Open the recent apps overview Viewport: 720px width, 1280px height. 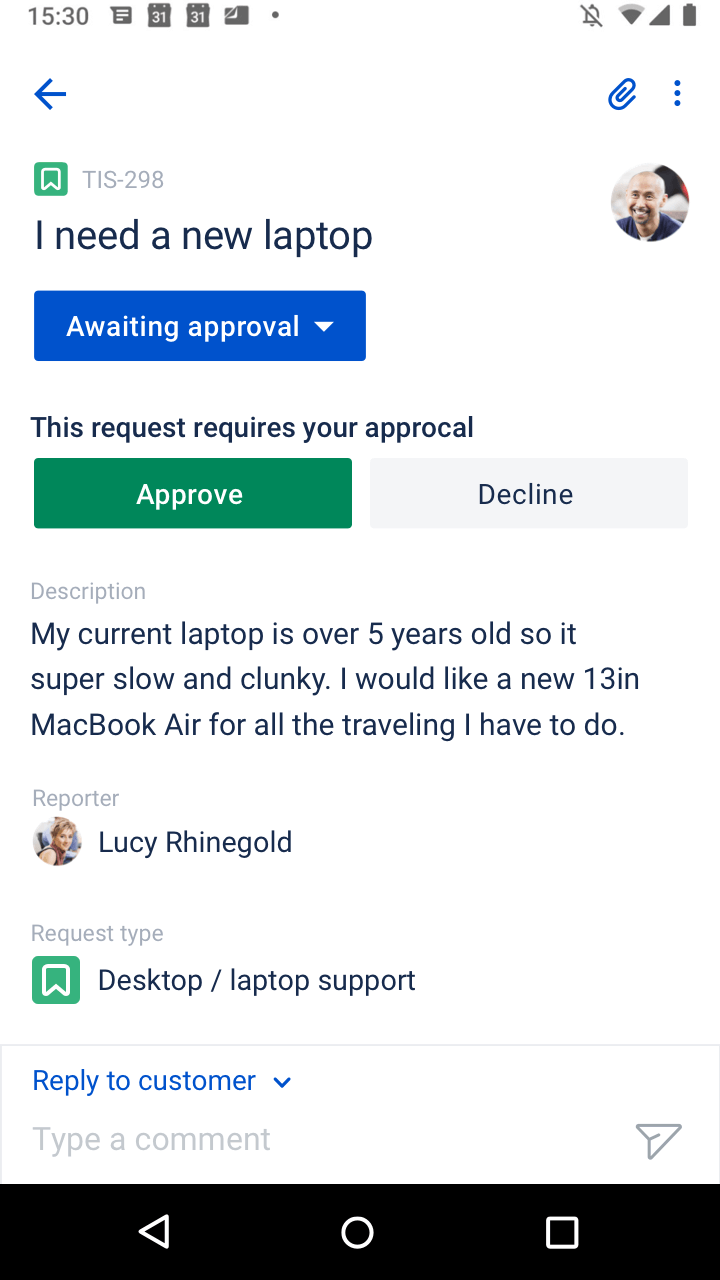[x=562, y=1232]
